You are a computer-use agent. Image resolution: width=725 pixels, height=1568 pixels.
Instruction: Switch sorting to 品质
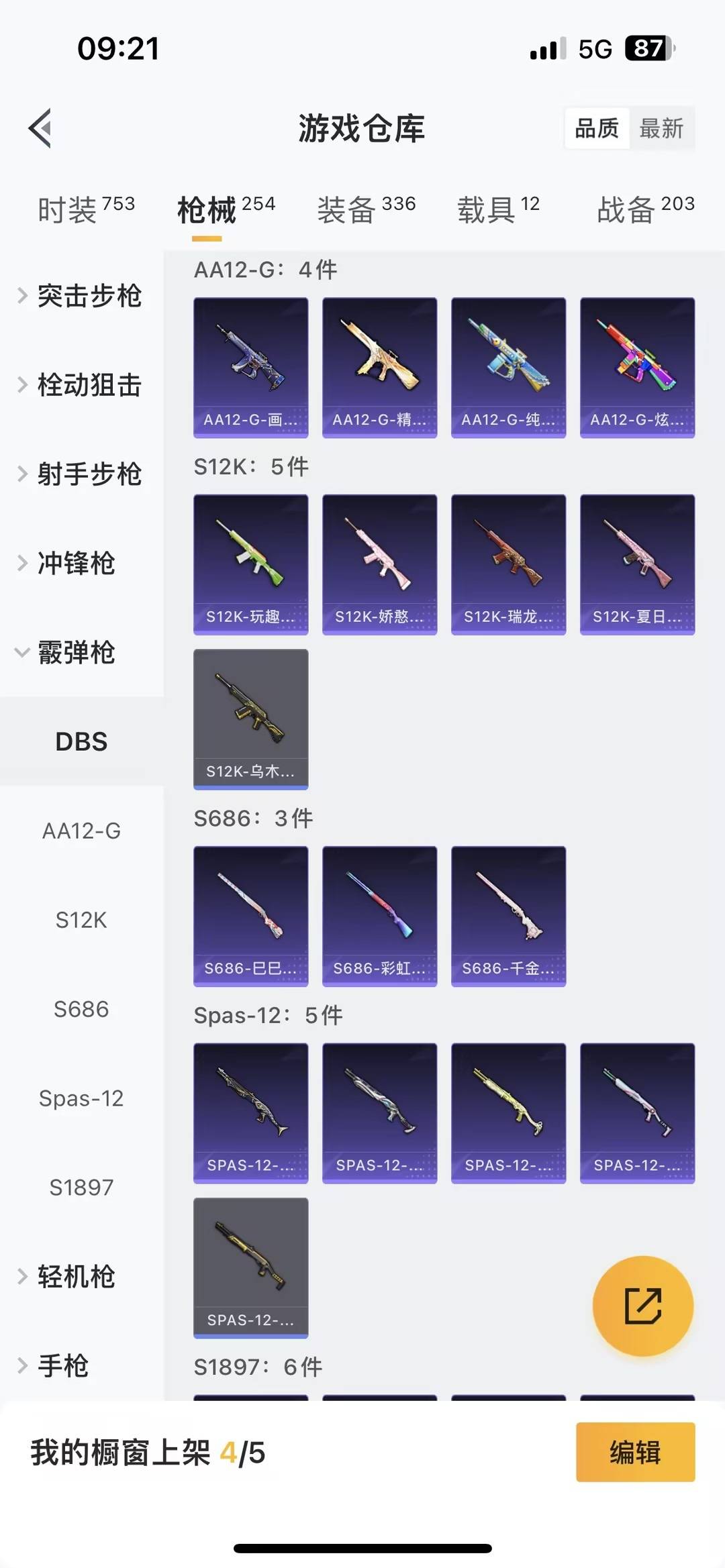[597, 128]
